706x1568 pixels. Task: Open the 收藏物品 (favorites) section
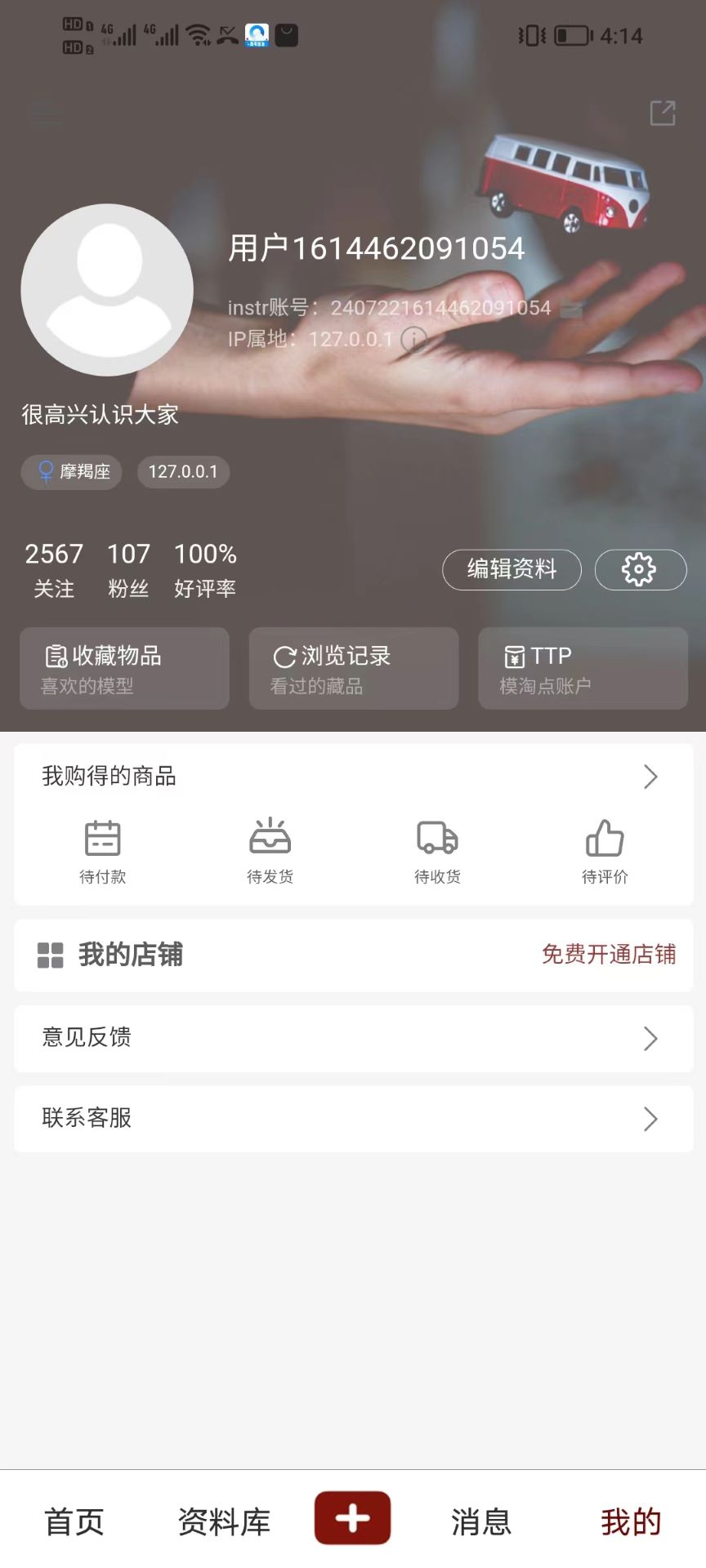coord(123,668)
